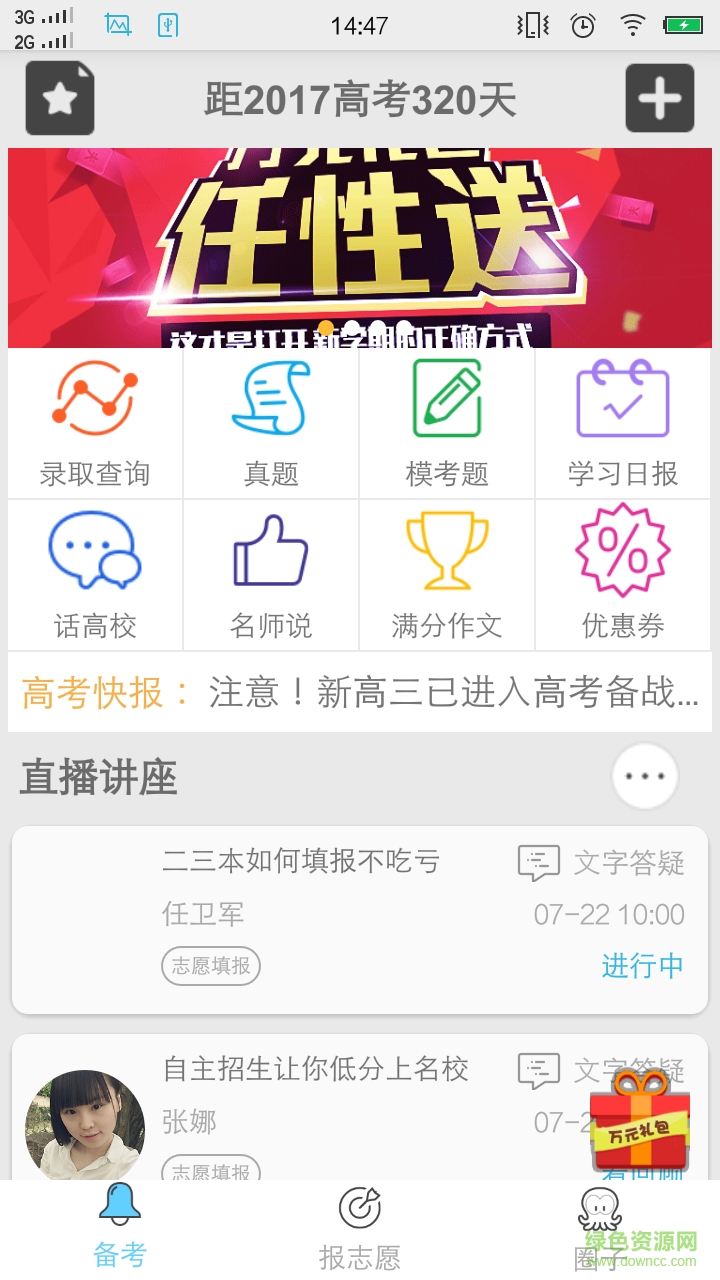Open the 任性送 promotional banner
This screenshot has width=720, height=1280.
coord(360,247)
